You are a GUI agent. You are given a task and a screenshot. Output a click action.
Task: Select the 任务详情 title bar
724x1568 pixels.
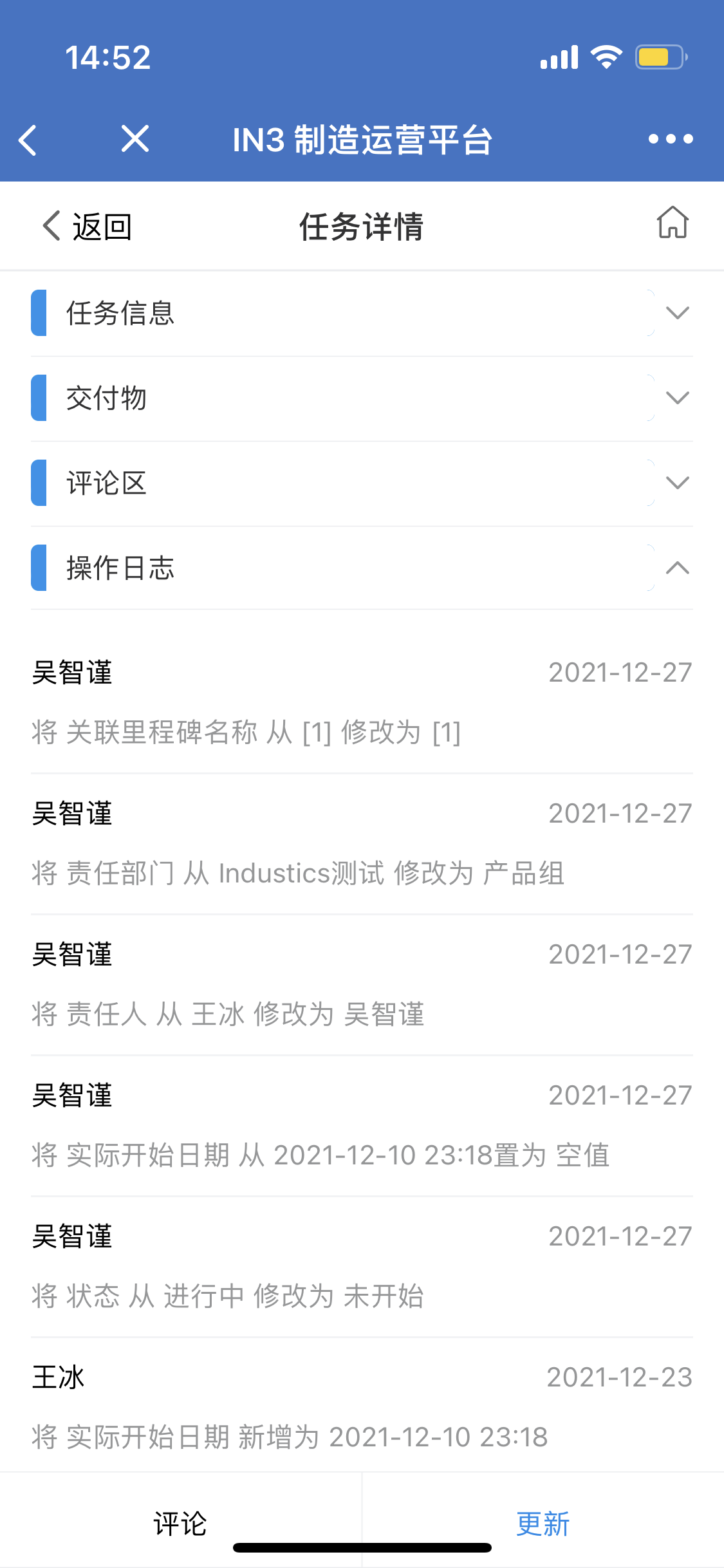pyautogui.click(x=362, y=227)
